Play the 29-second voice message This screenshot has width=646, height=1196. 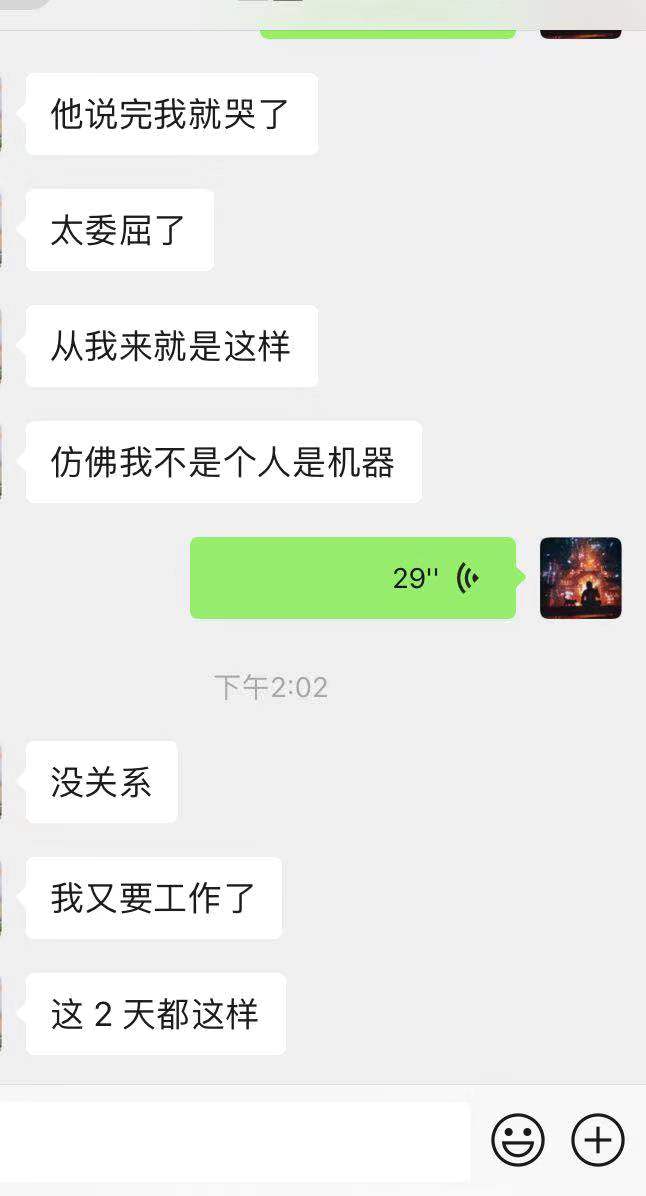[x=352, y=578]
